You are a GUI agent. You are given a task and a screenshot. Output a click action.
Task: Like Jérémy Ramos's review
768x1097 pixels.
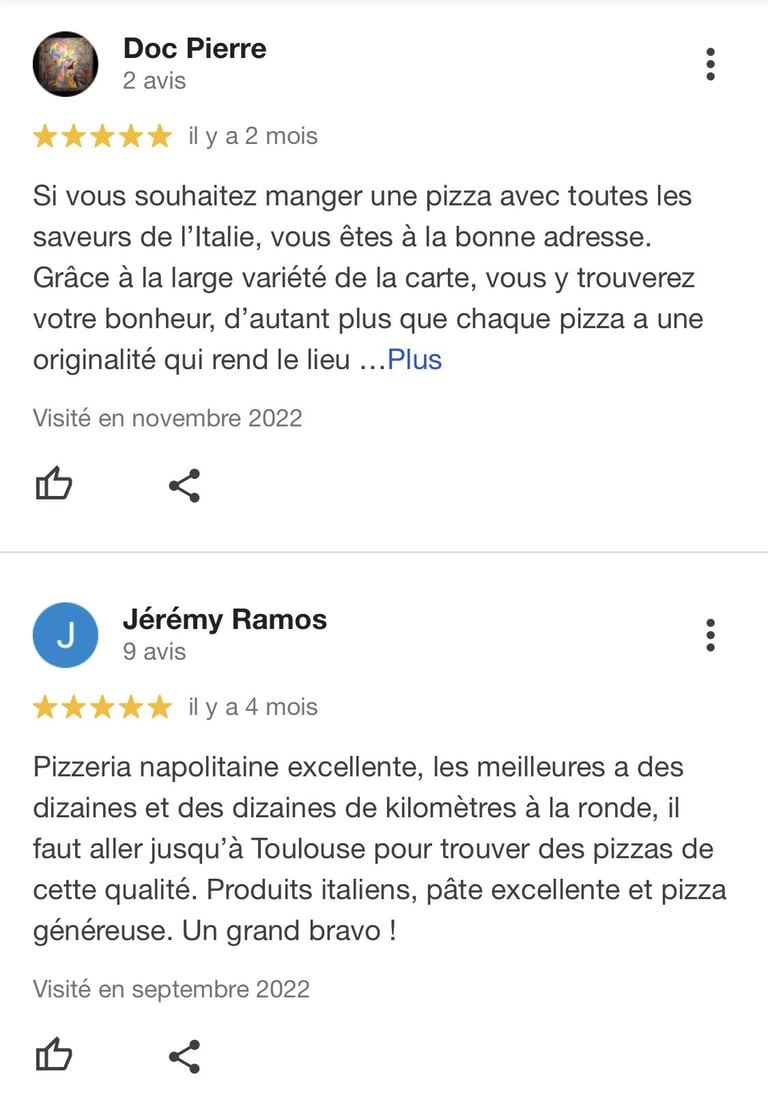[54, 1056]
